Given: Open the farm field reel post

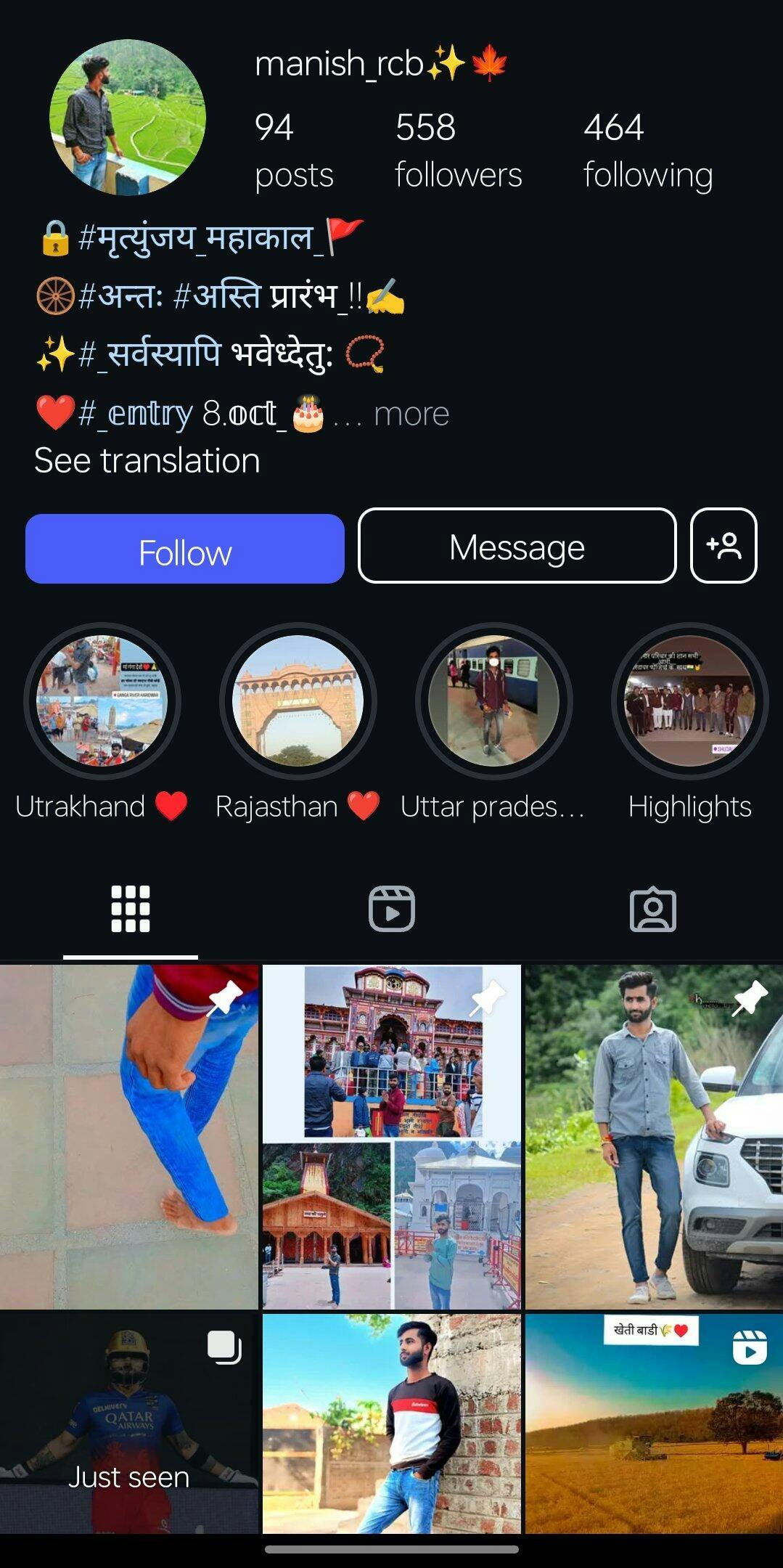Looking at the screenshot, I should (653, 1423).
